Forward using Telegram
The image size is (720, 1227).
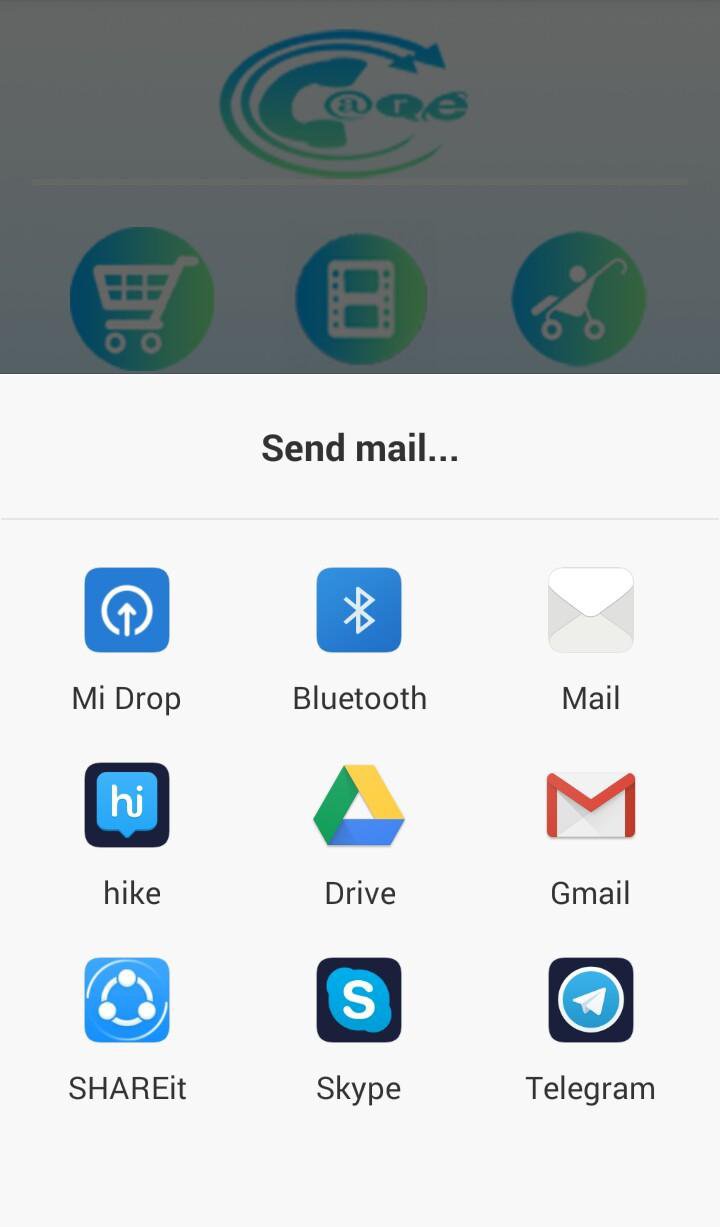point(591,1000)
